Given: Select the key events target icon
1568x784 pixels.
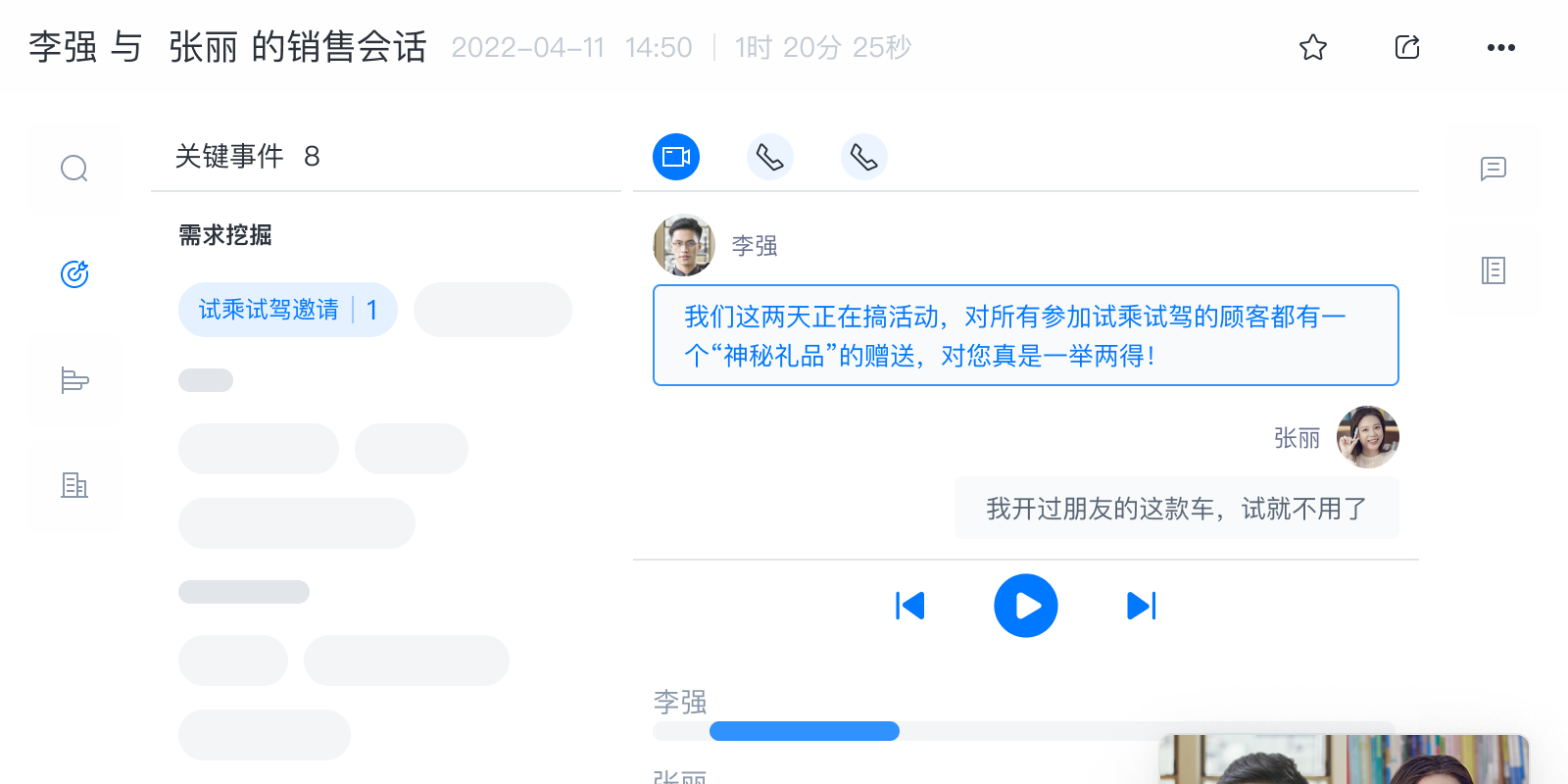Looking at the screenshot, I should pyautogui.click(x=74, y=274).
